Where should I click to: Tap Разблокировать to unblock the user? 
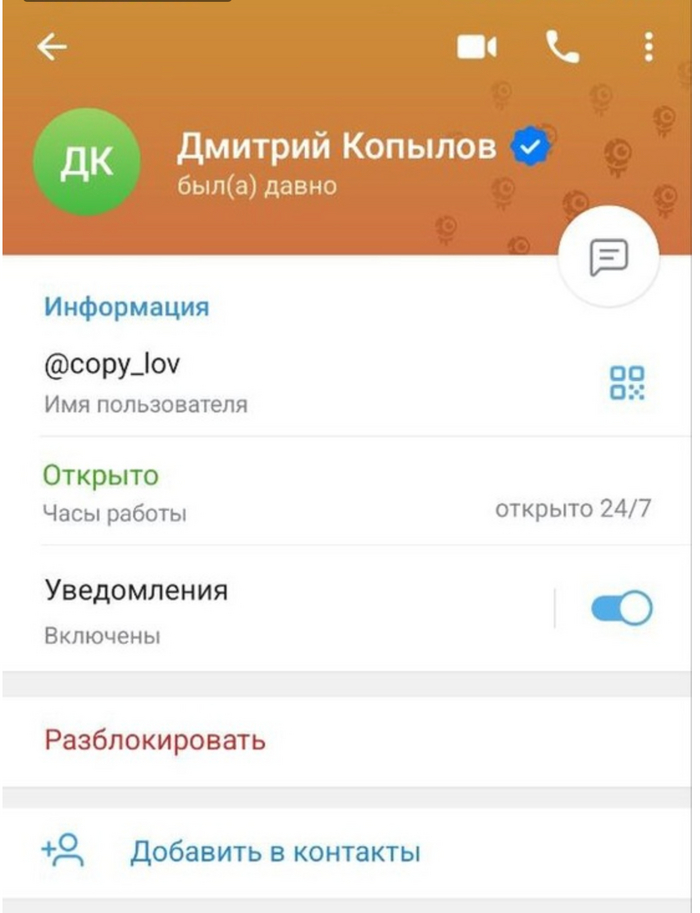(x=155, y=741)
